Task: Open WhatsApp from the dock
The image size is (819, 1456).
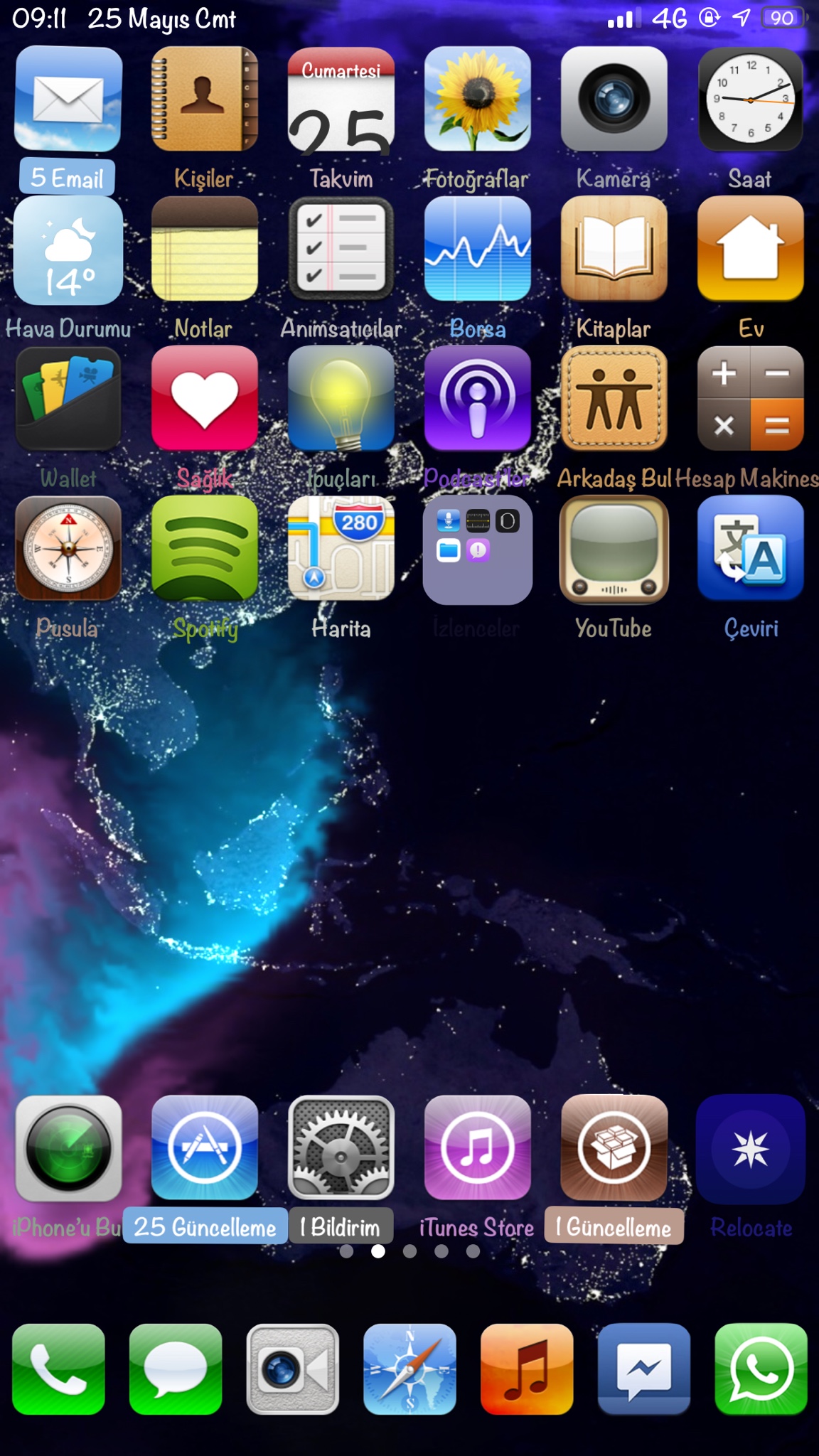Action: pyautogui.click(x=761, y=1369)
